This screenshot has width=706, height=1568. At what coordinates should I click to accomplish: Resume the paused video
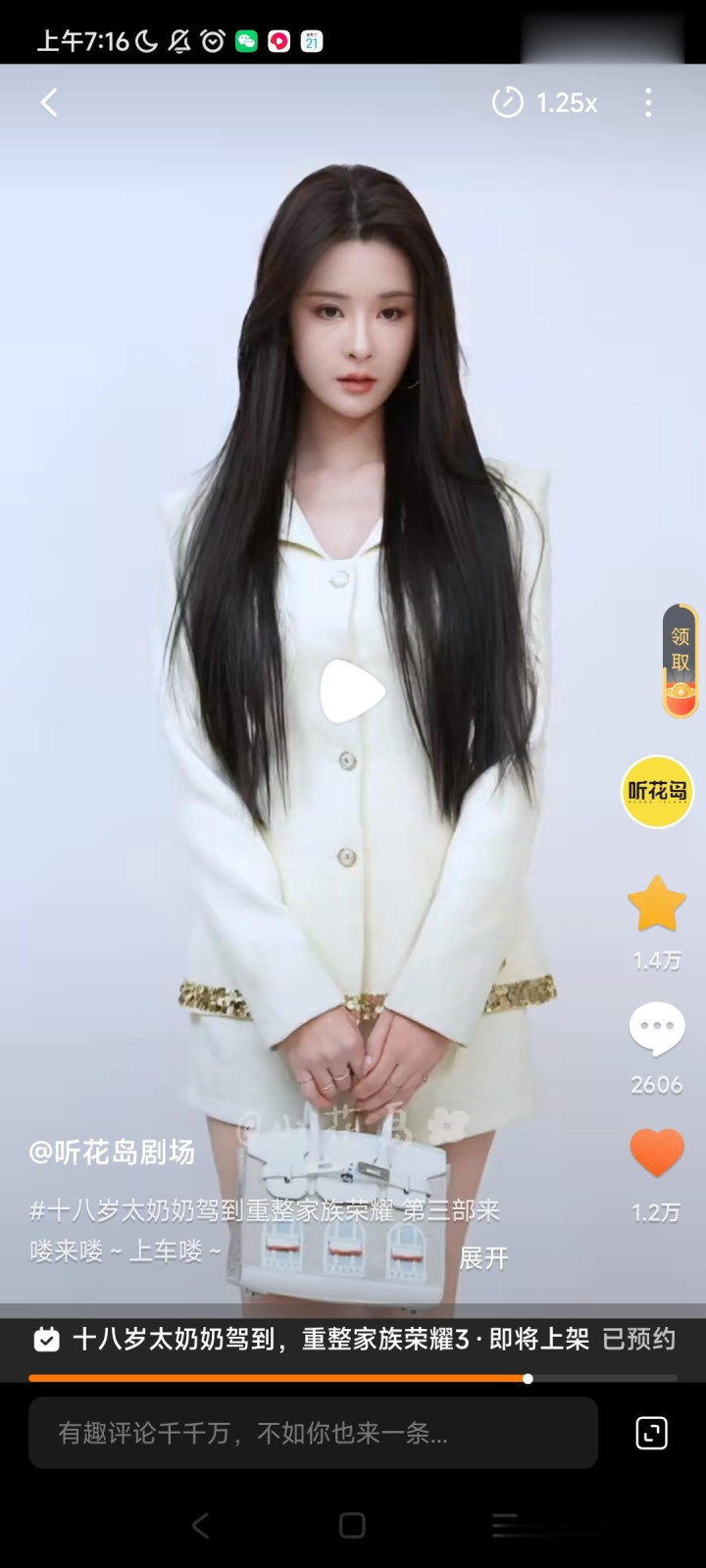click(x=352, y=691)
